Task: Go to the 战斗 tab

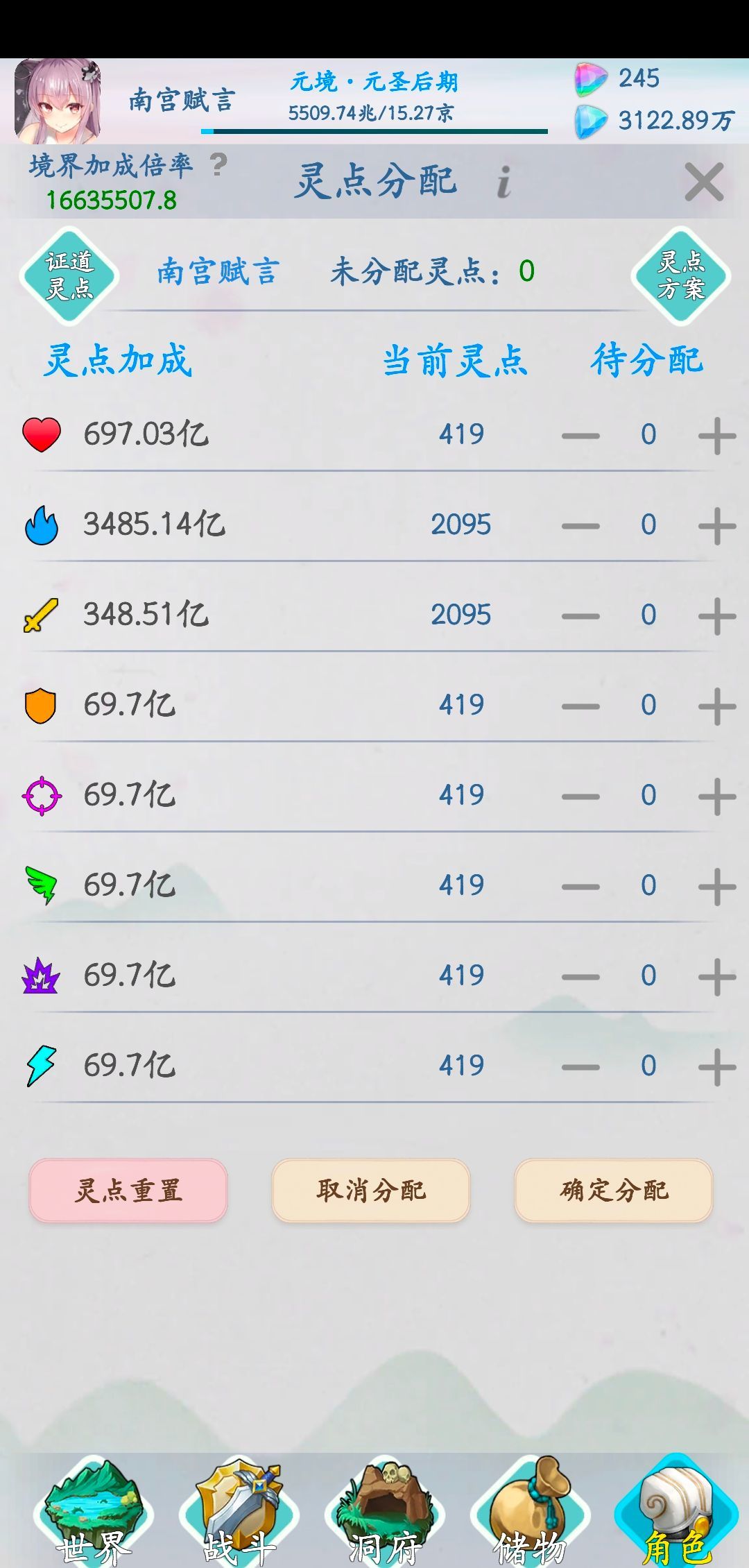Action: [x=239, y=1511]
